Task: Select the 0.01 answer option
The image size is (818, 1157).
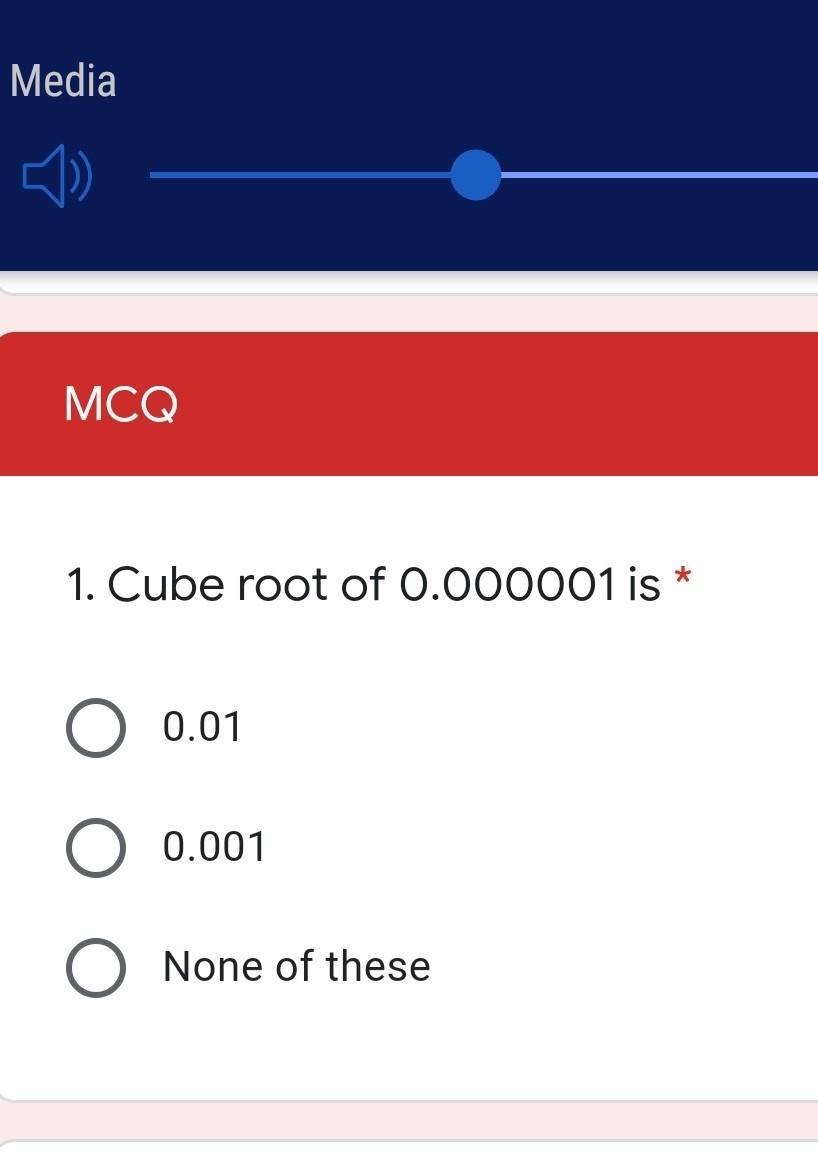Action: [96, 728]
